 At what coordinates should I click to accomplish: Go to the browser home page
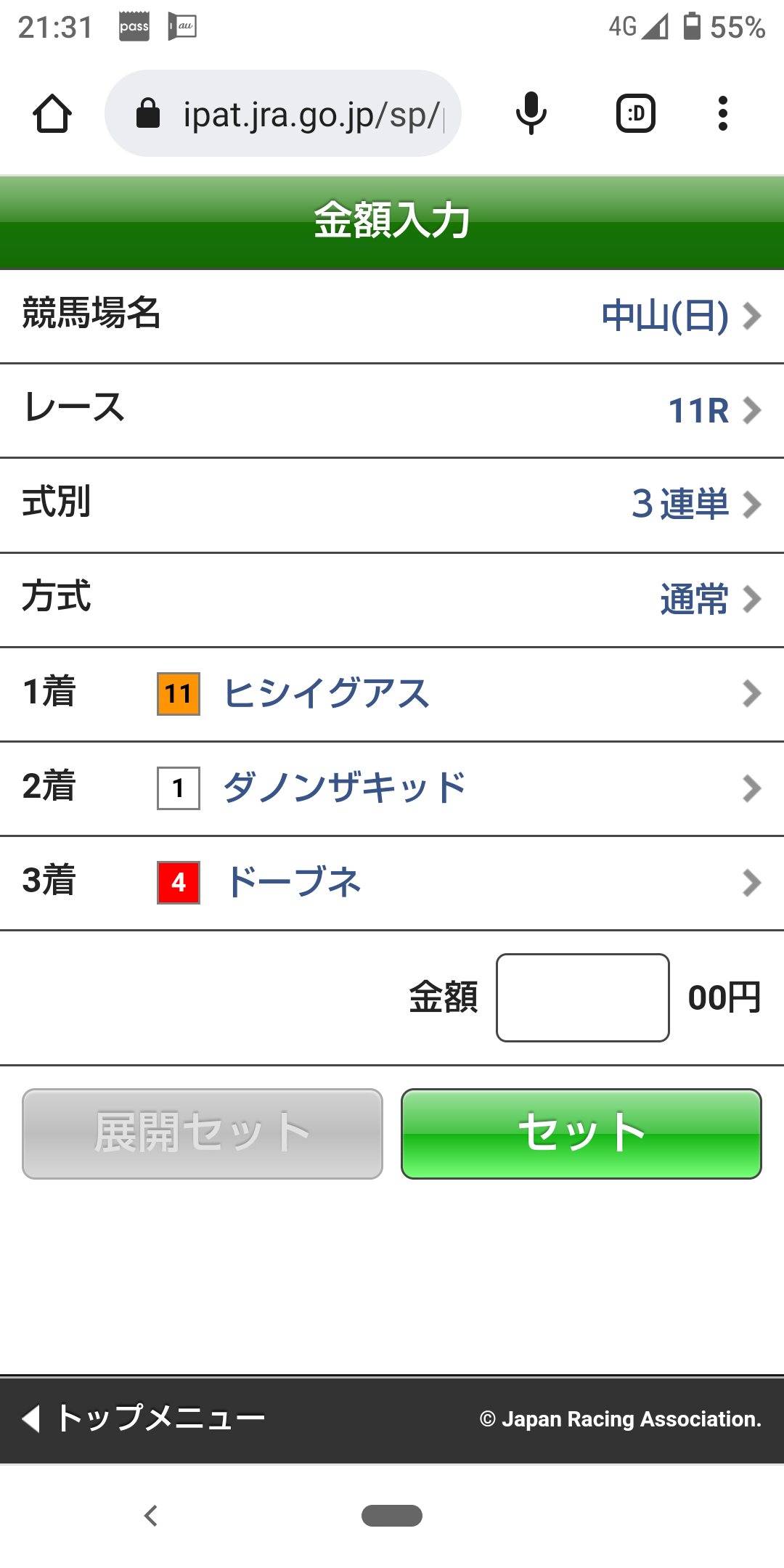(x=52, y=114)
